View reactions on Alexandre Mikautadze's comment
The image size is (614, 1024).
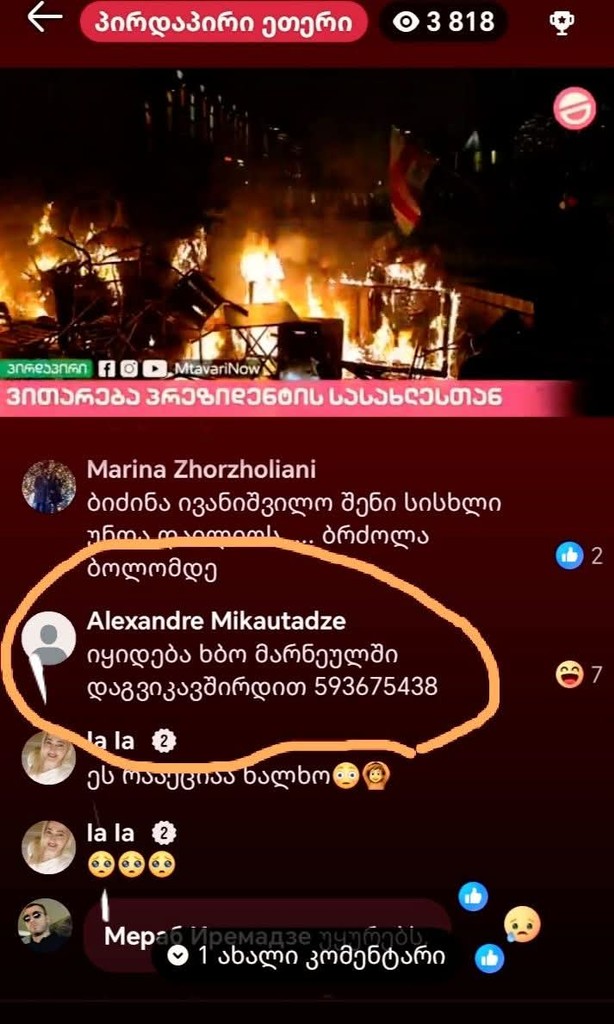pyautogui.click(x=578, y=675)
